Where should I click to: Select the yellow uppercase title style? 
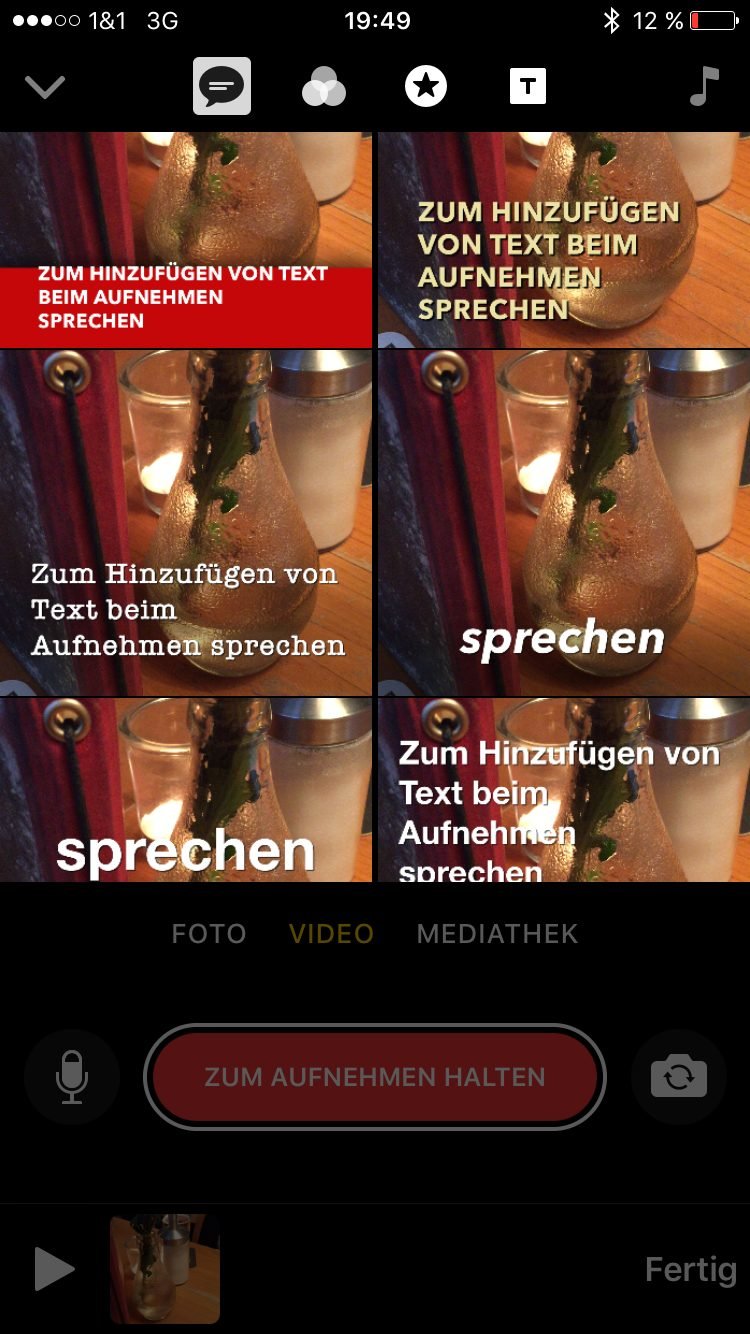(x=564, y=240)
